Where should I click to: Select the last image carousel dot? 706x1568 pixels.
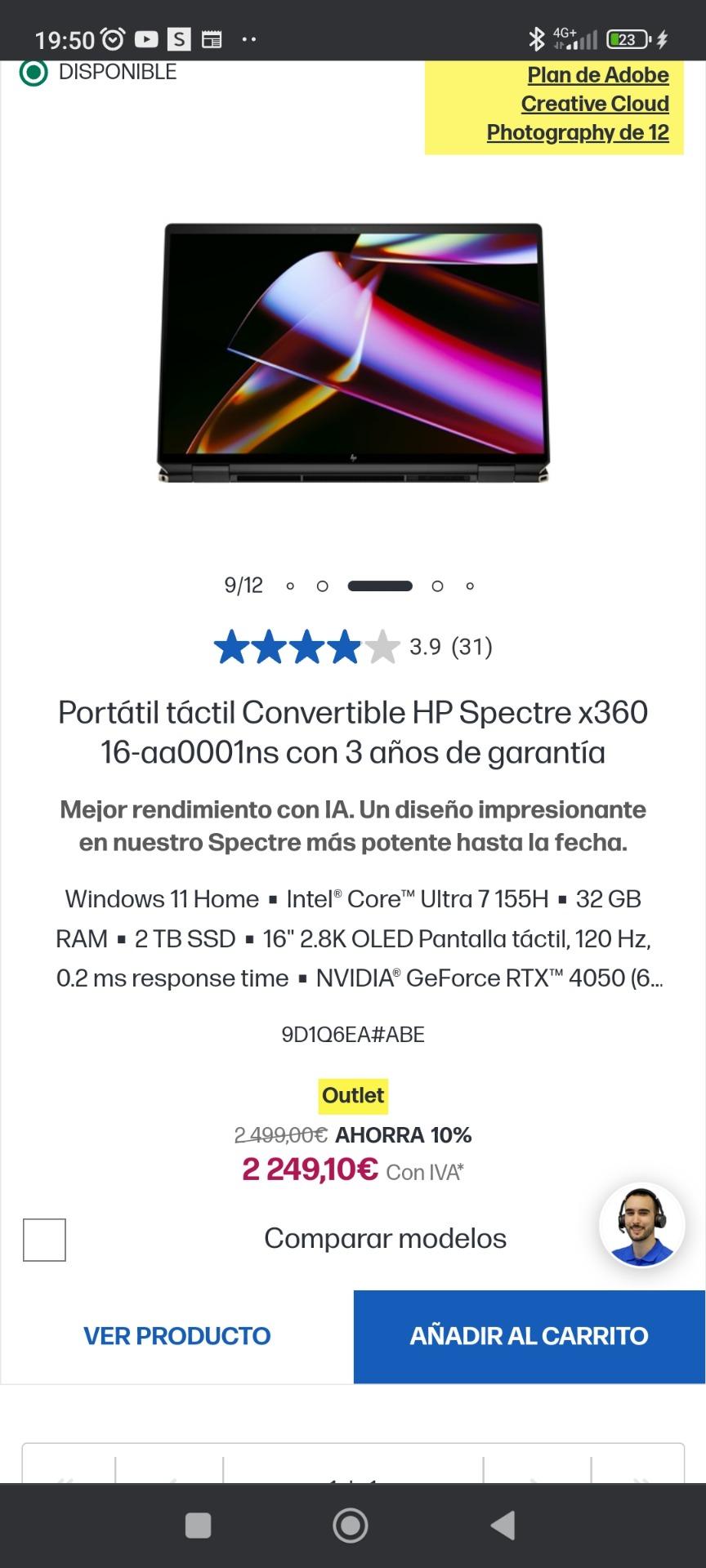tap(470, 586)
